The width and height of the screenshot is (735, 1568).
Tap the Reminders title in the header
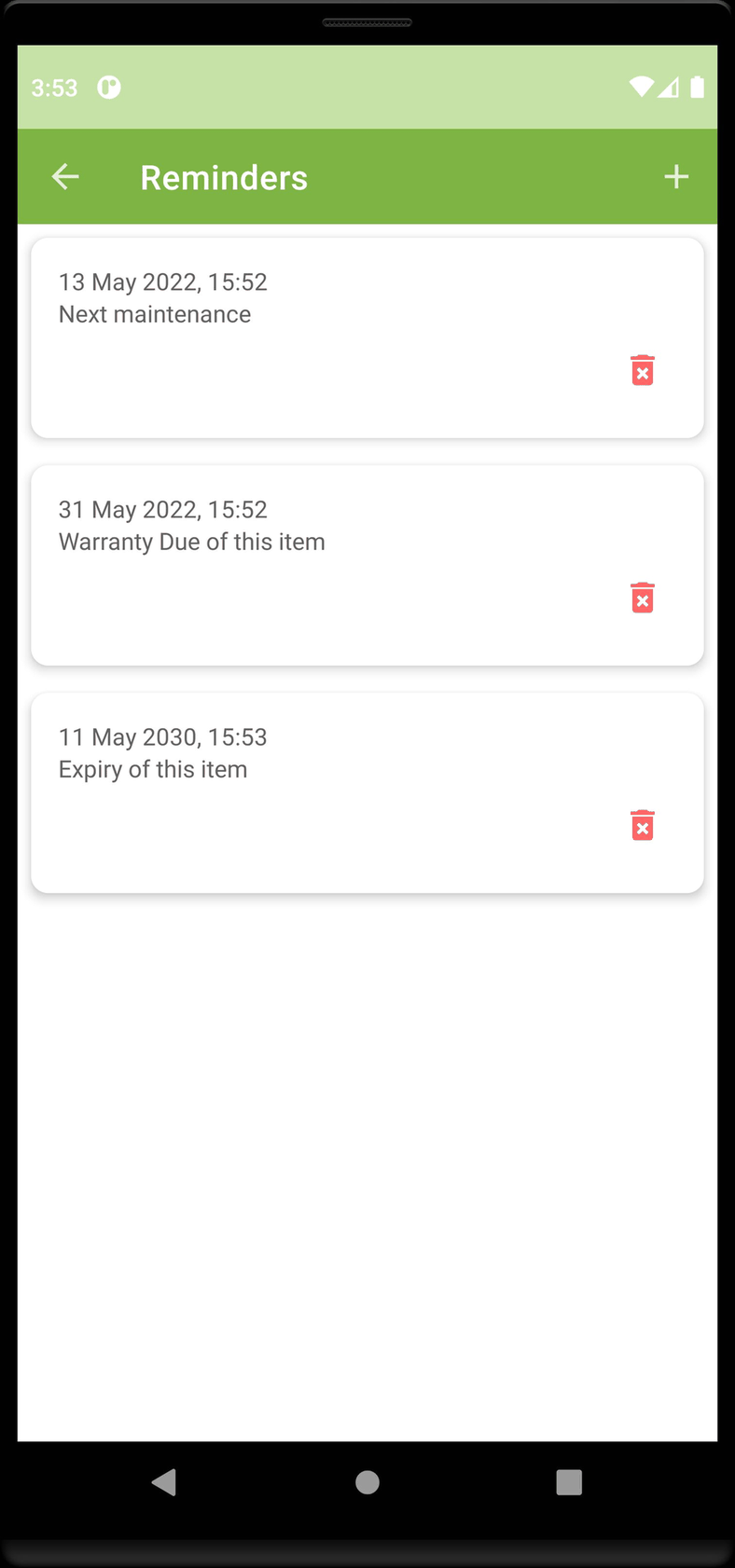[x=224, y=176]
